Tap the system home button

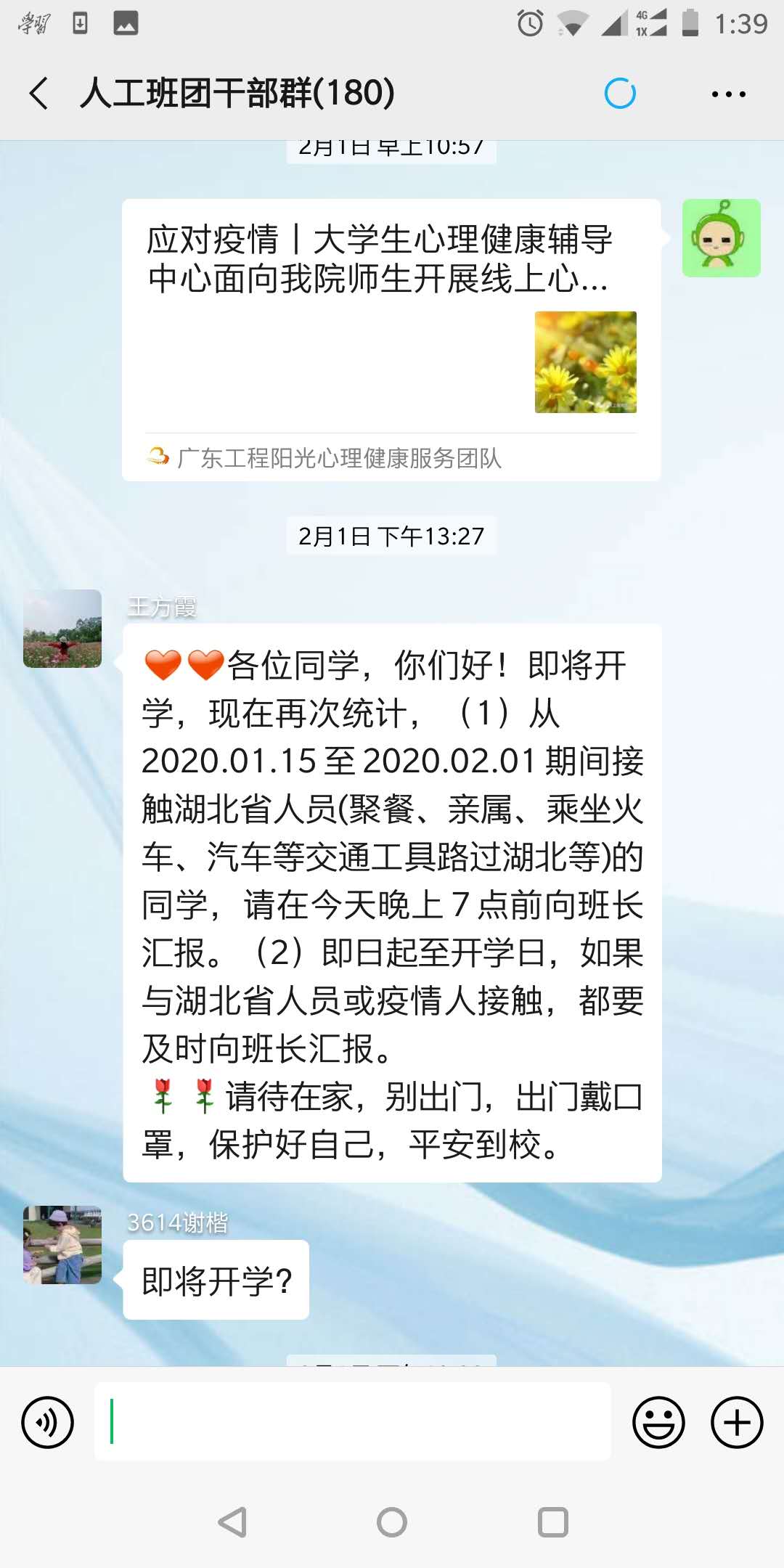392,1522
